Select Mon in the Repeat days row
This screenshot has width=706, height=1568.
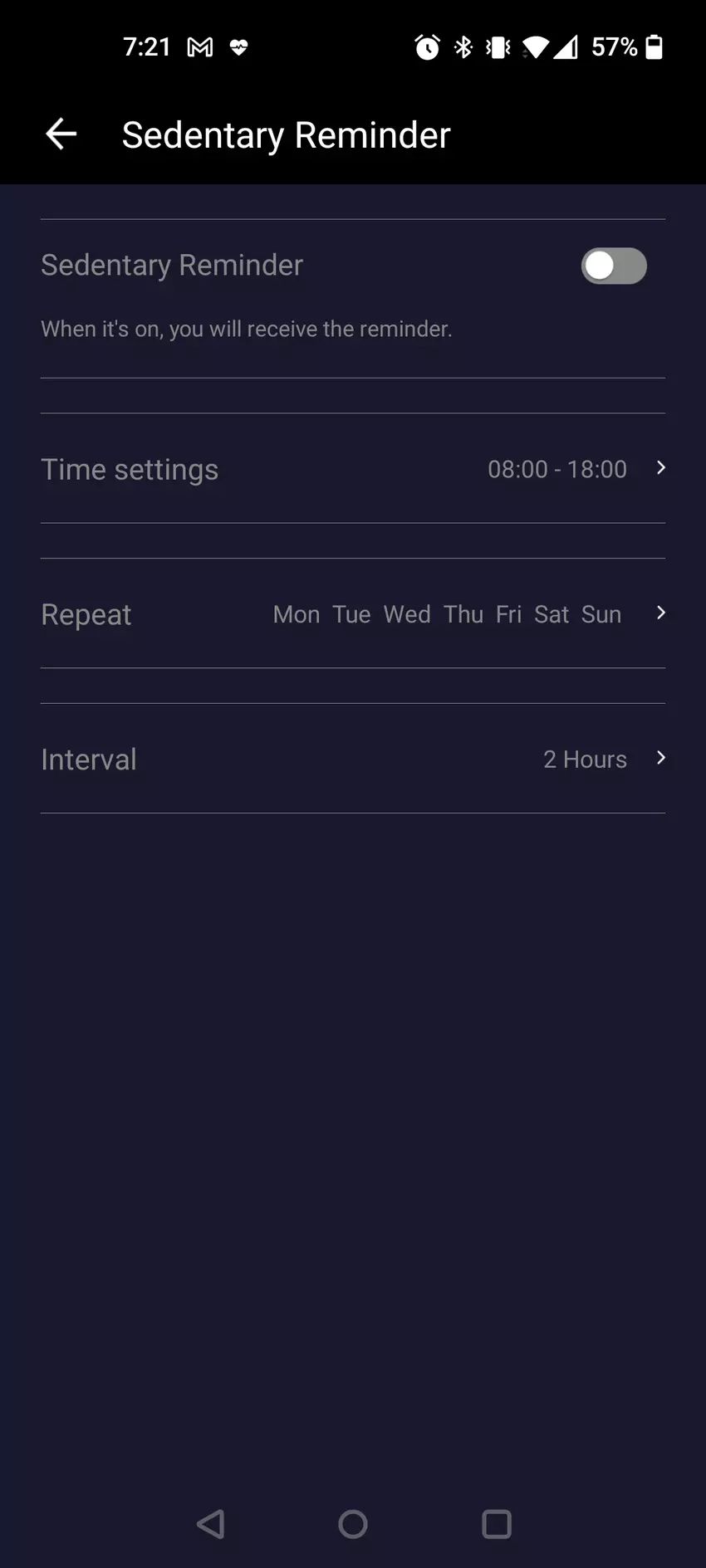pos(297,614)
